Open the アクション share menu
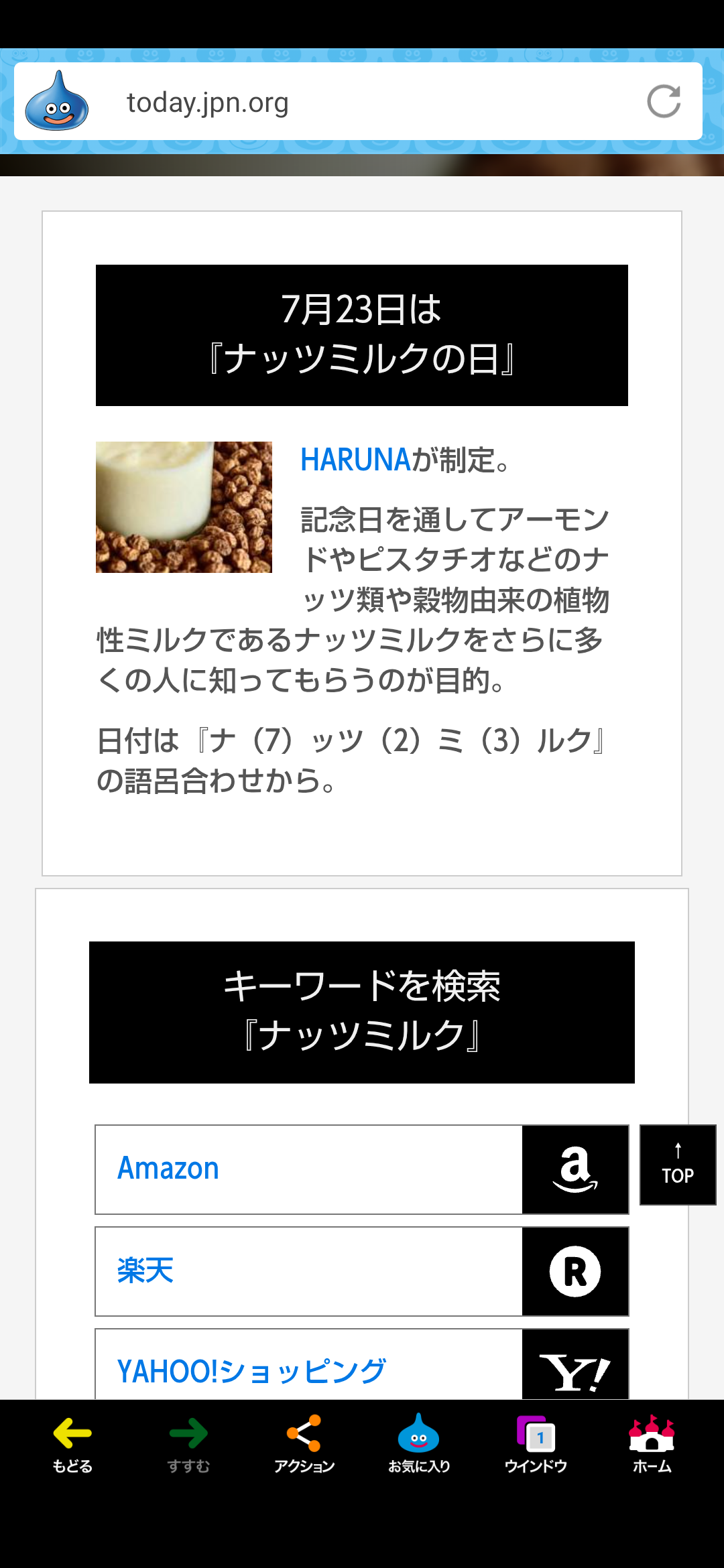724x1568 pixels. [304, 1444]
